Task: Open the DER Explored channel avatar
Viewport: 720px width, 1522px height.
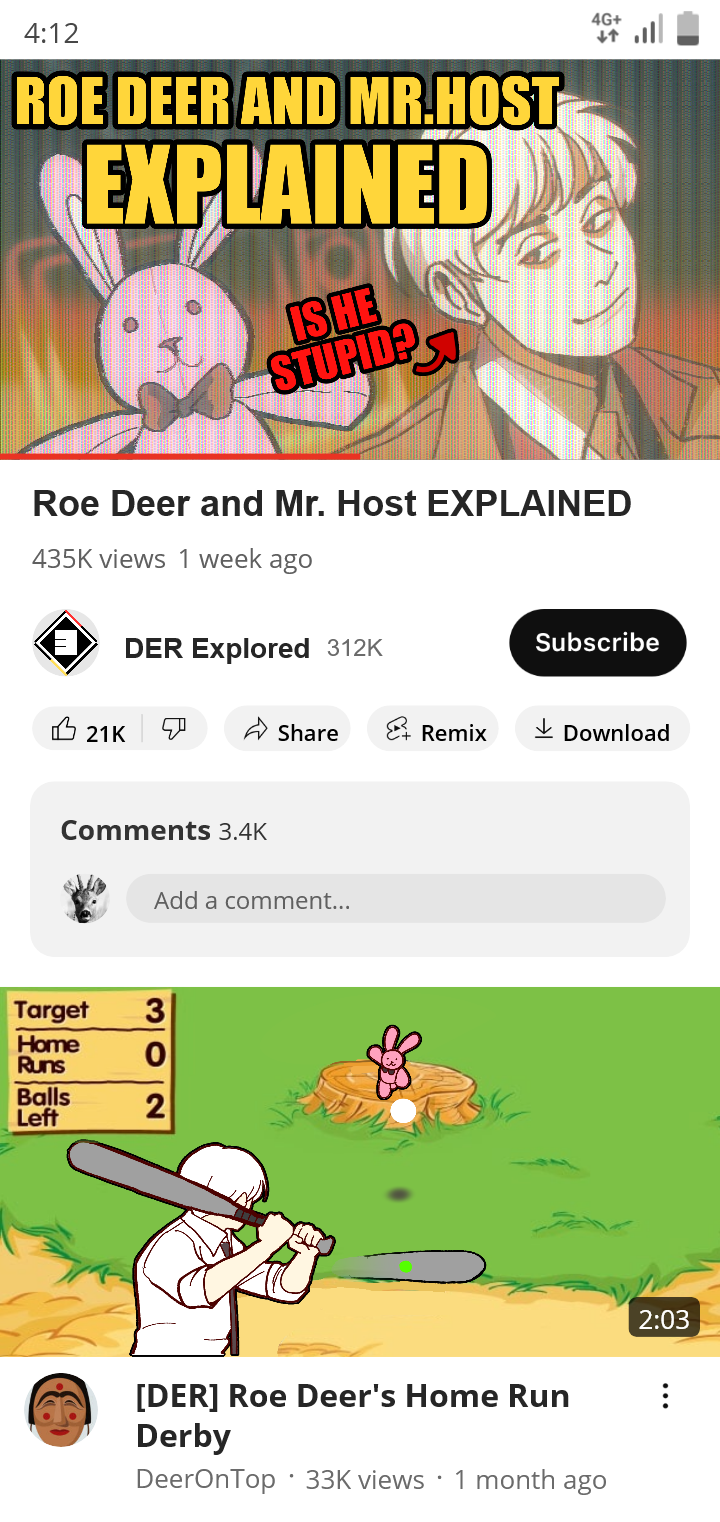Action: [x=66, y=643]
